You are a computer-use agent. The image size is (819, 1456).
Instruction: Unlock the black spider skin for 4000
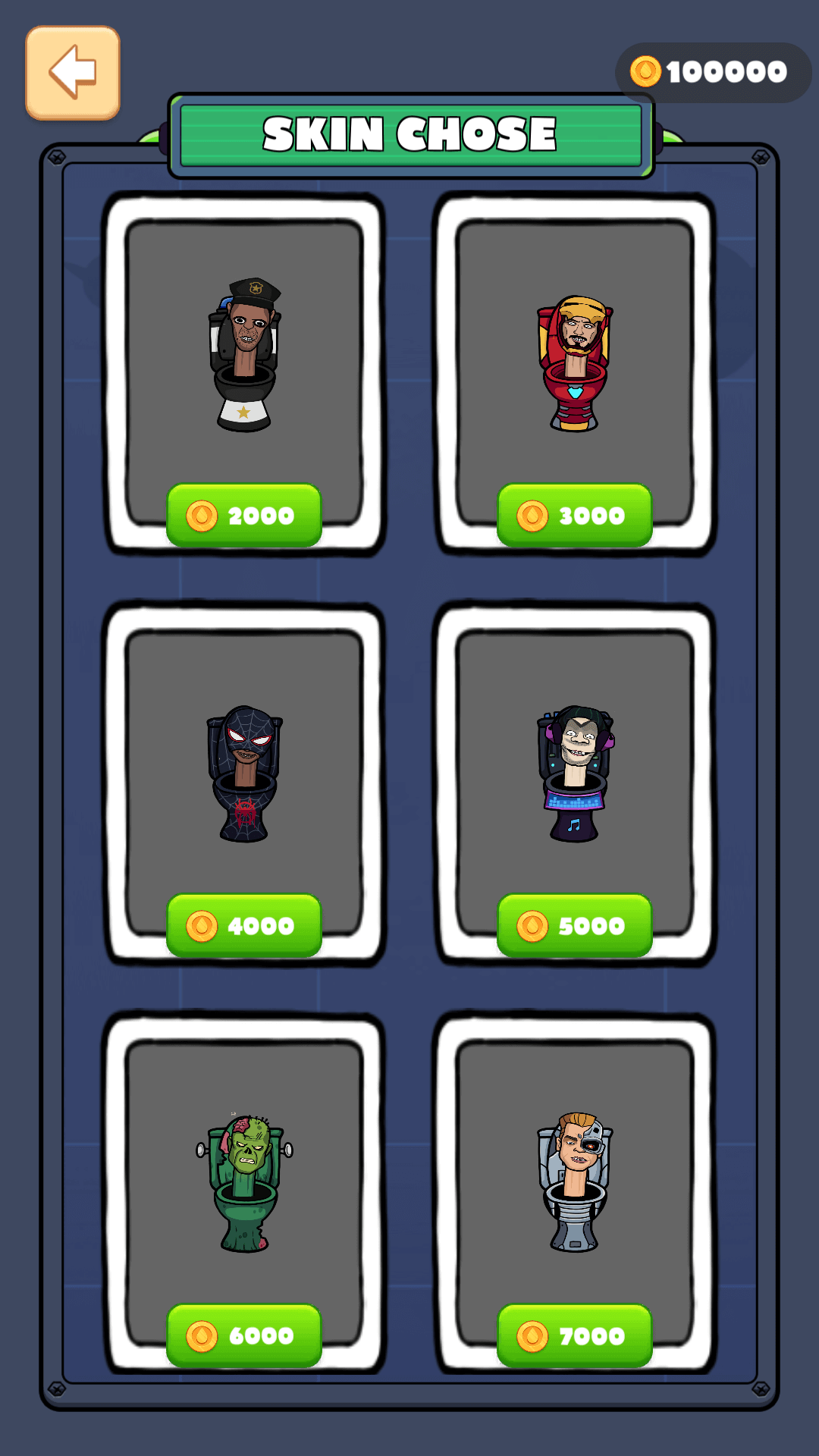coord(244,926)
